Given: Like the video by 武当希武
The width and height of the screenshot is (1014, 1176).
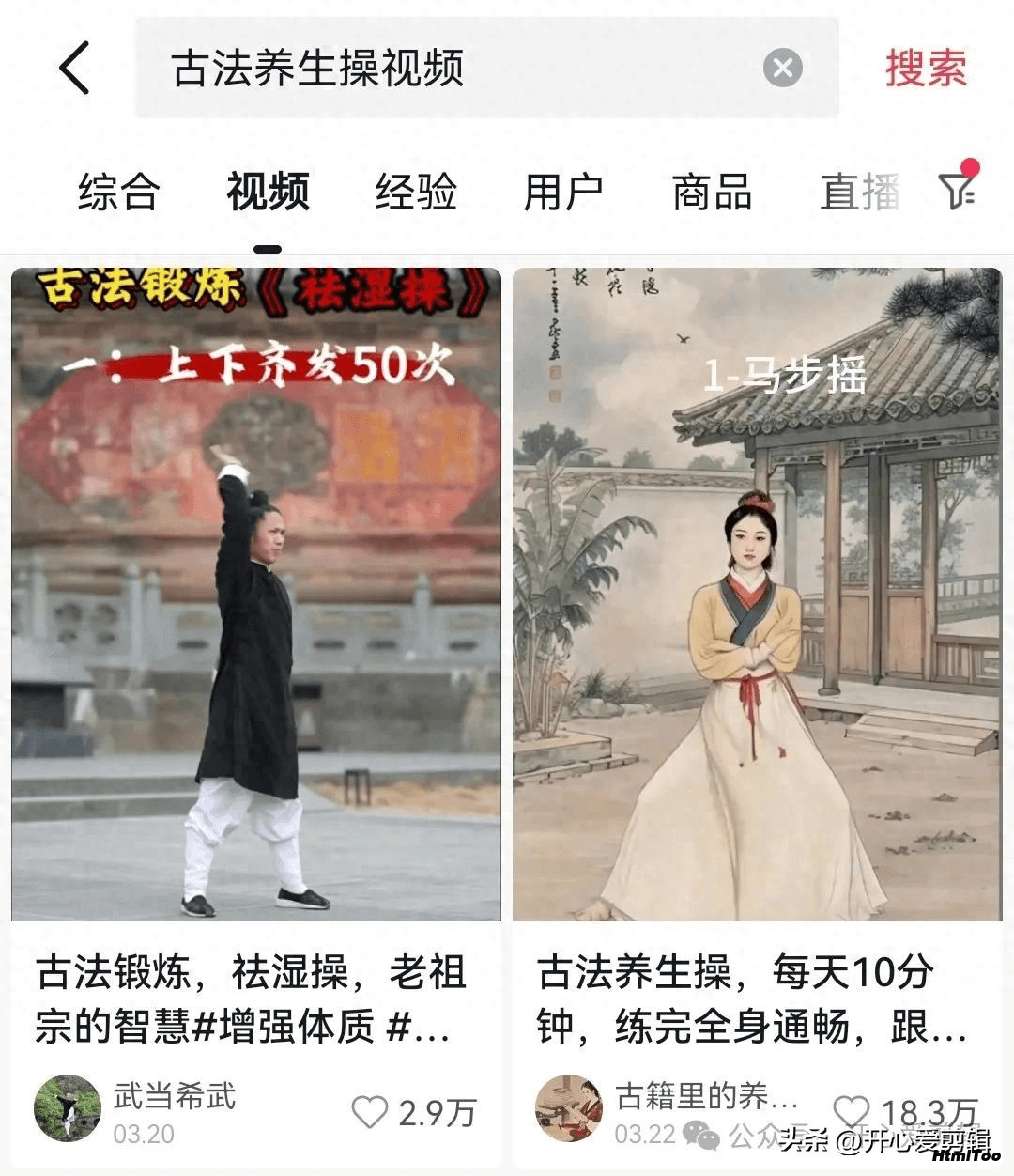Looking at the screenshot, I should (x=370, y=1113).
